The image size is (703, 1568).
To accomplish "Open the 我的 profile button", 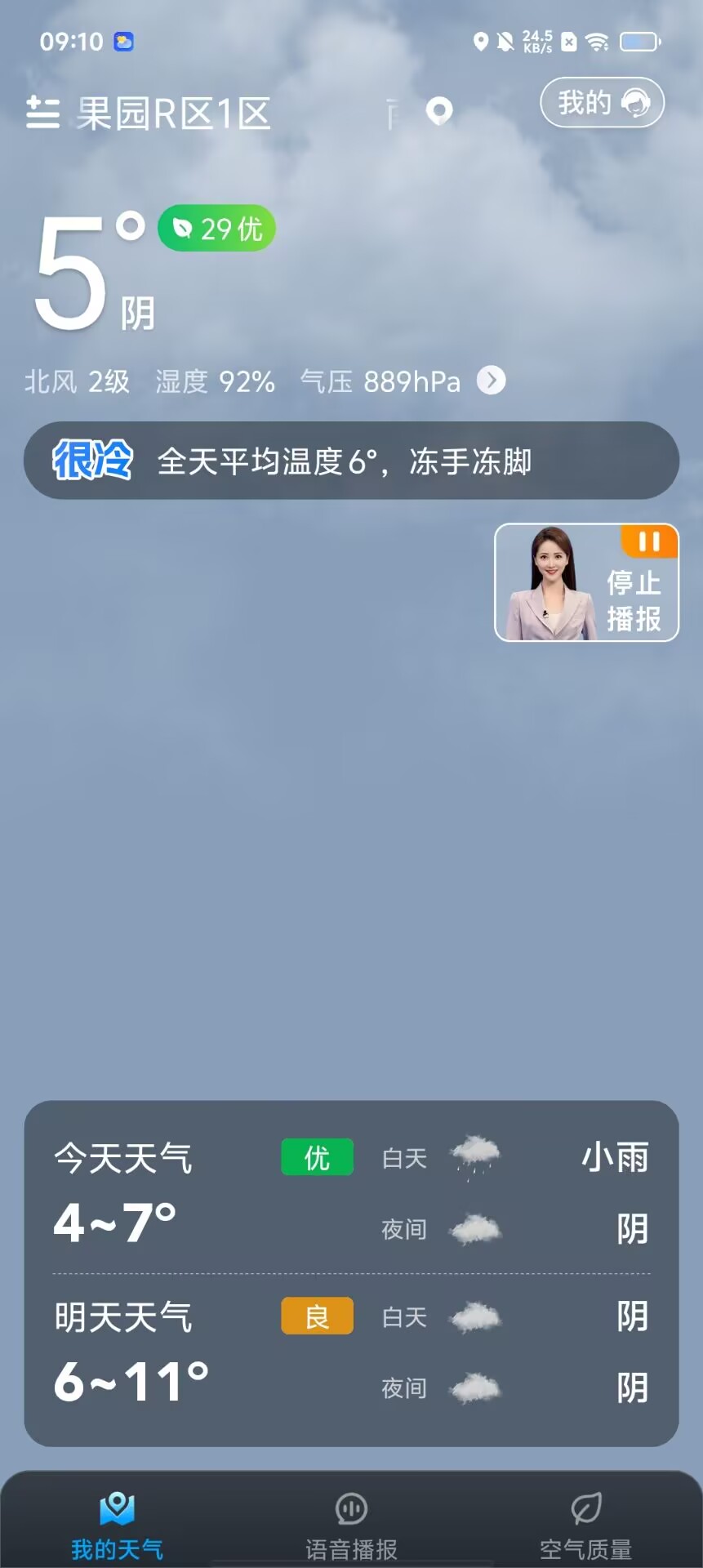I will (x=602, y=103).
